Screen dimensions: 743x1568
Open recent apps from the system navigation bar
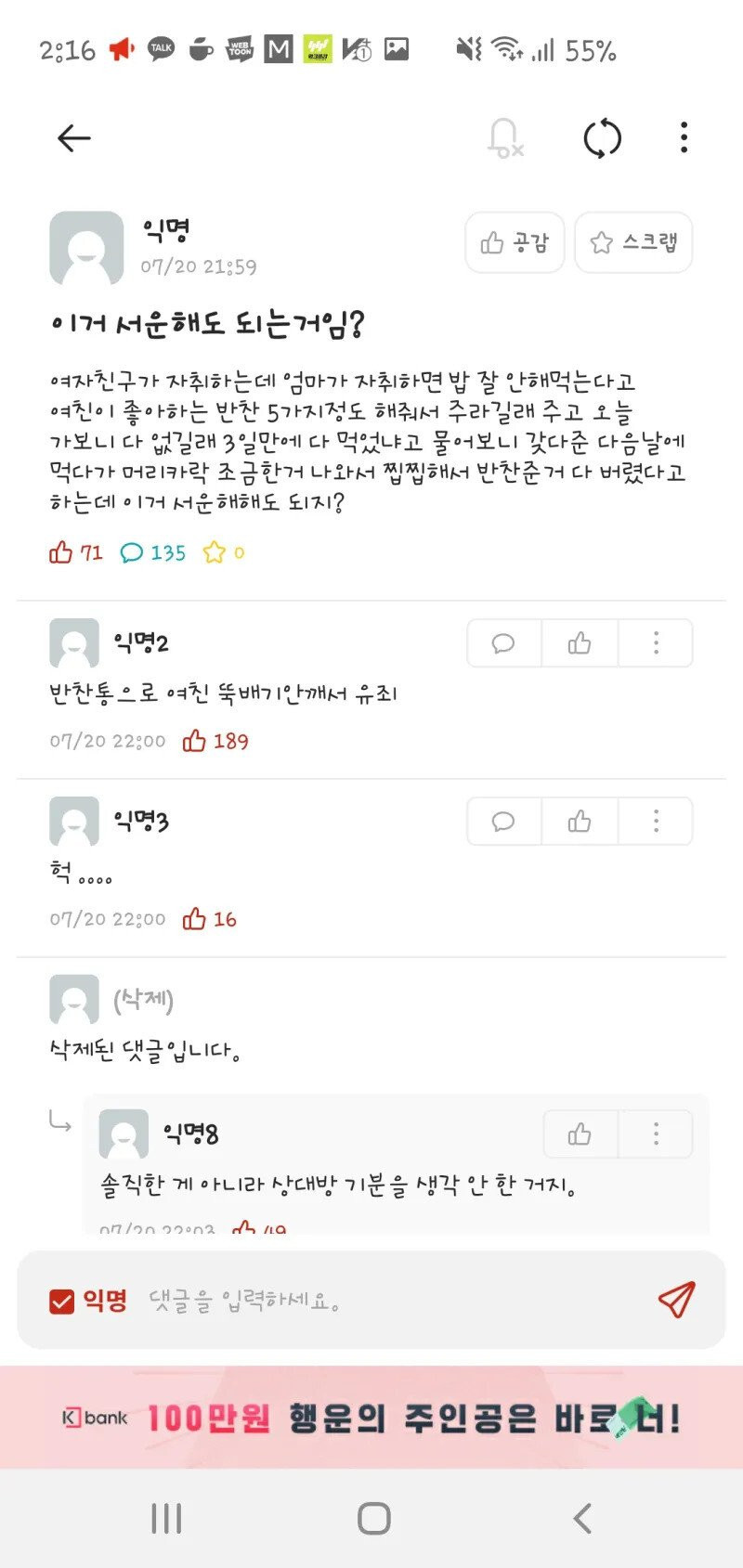coord(166,1519)
